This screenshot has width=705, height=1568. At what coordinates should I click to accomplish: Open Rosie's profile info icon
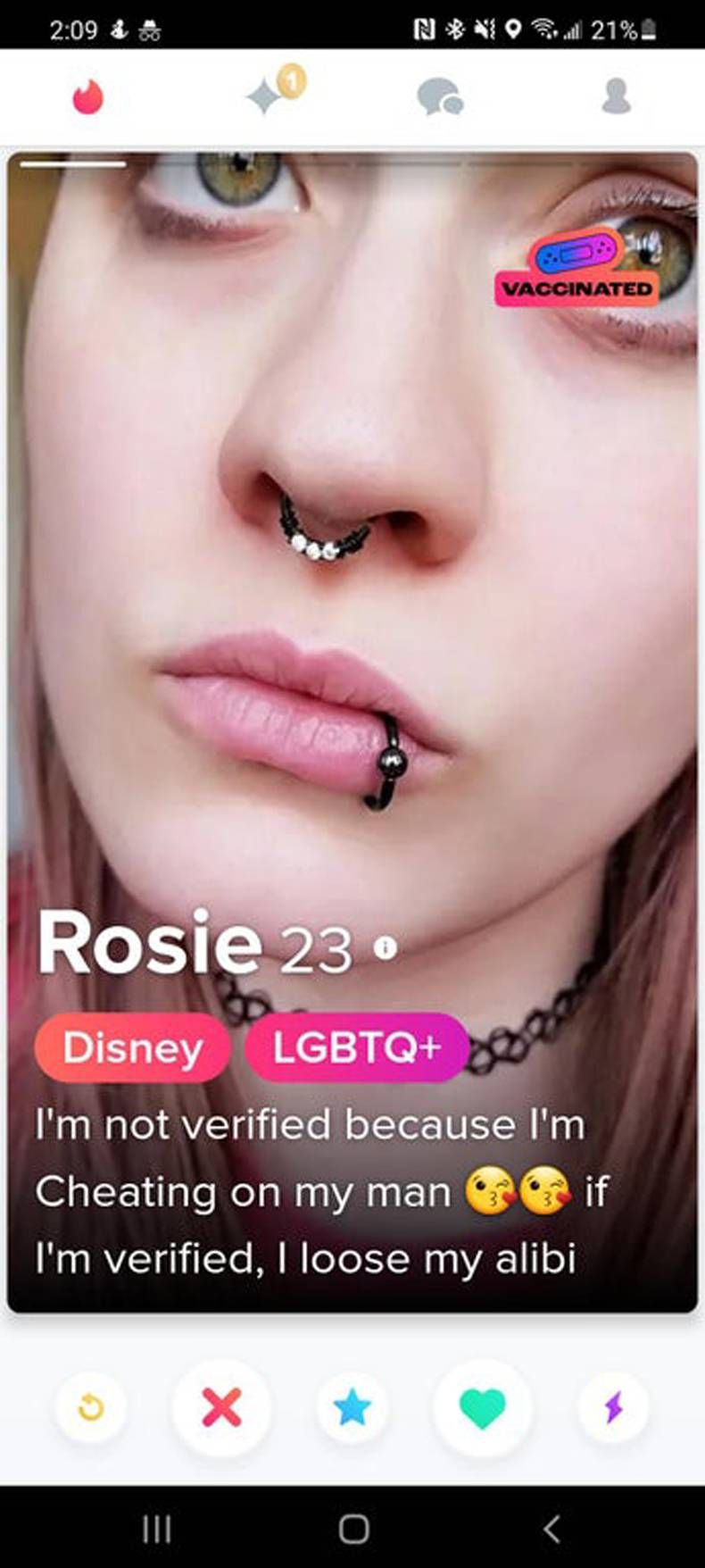(x=385, y=948)
